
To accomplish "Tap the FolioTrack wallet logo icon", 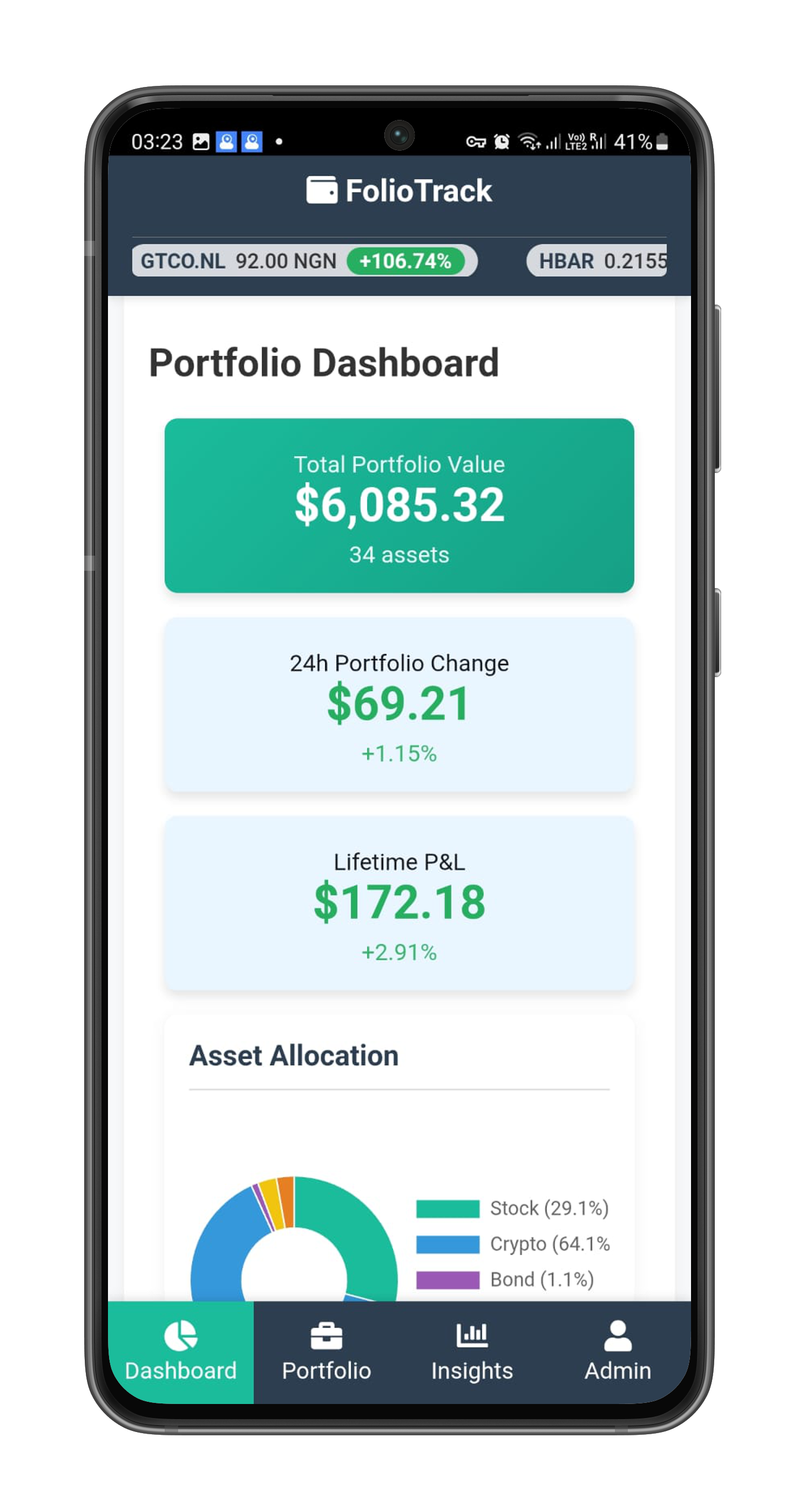I will (322, 189).
